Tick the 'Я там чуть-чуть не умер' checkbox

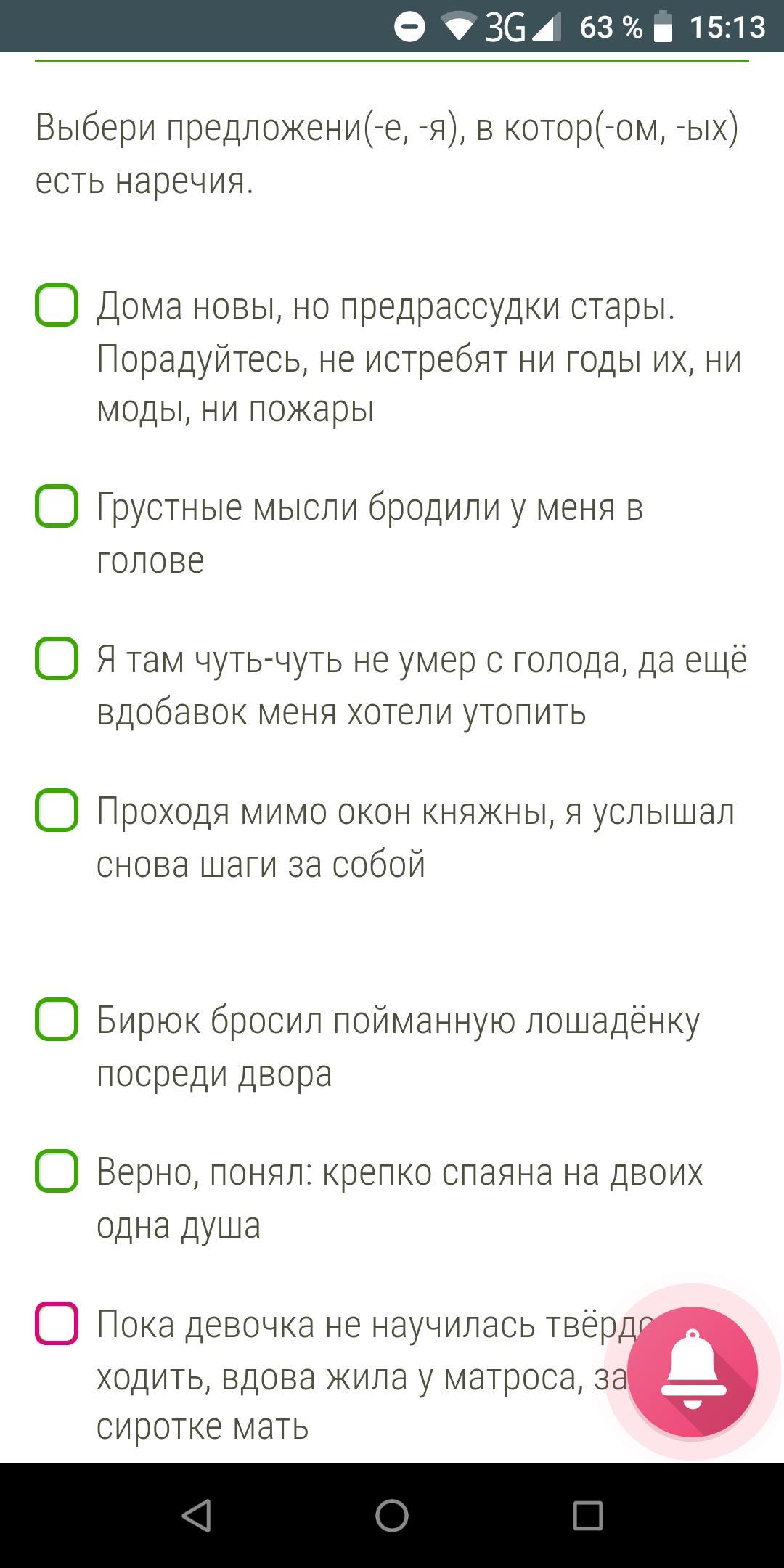pos(57,658)
